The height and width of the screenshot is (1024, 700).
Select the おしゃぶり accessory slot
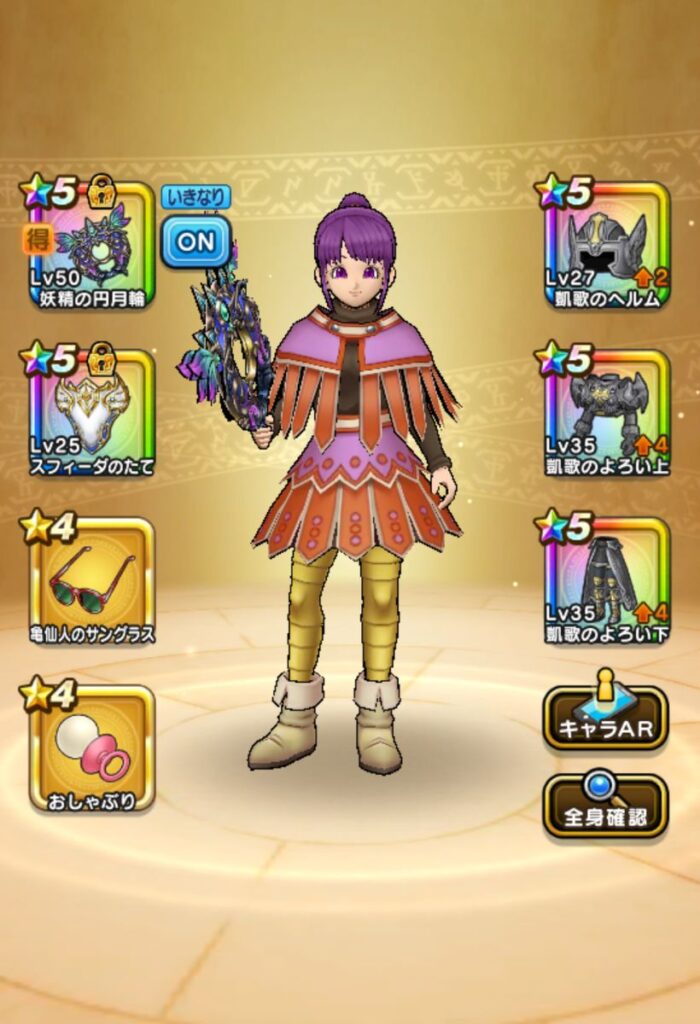click(92, 750)
